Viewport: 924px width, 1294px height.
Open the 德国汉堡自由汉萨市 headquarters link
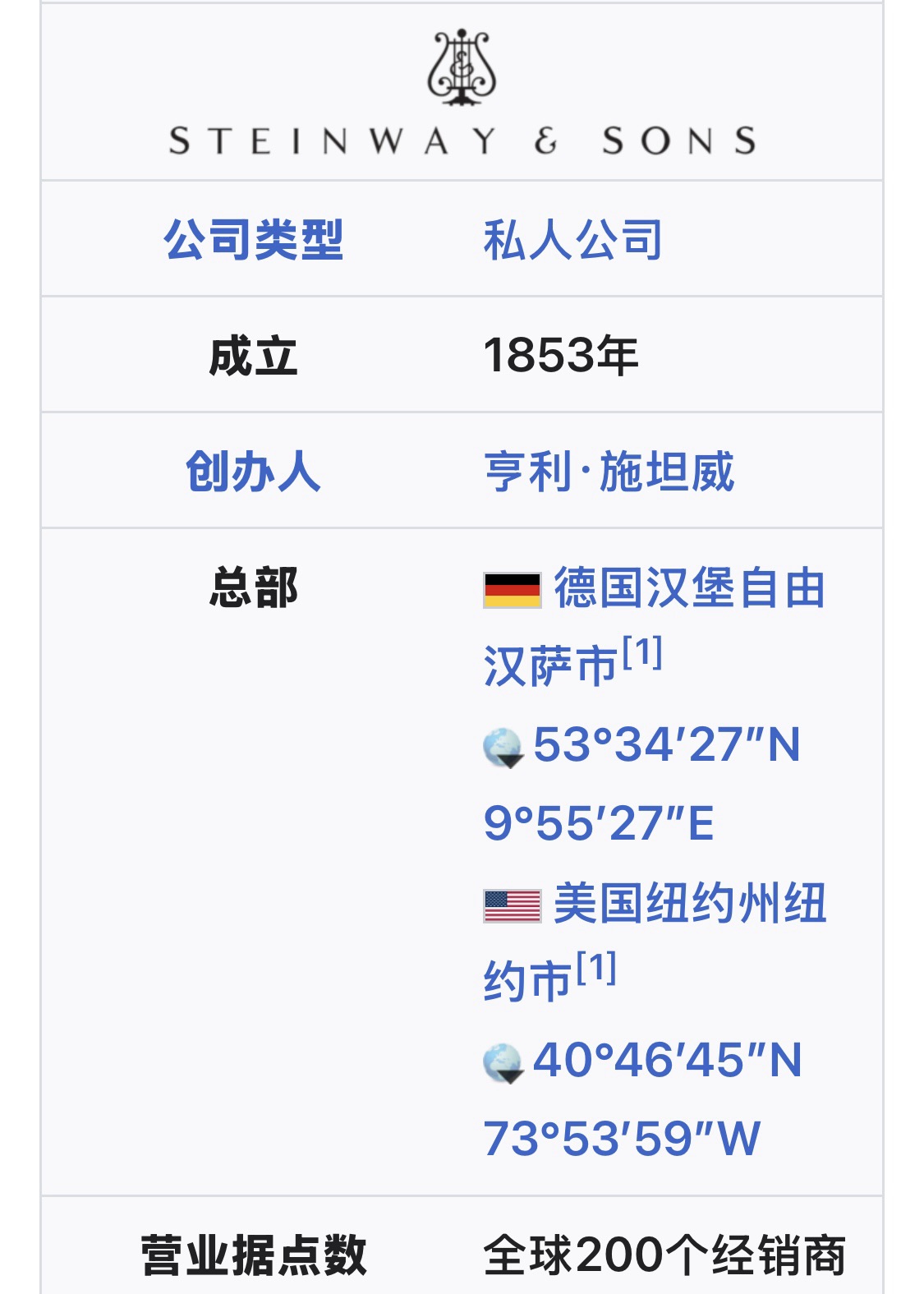click(x=688, y=588)
